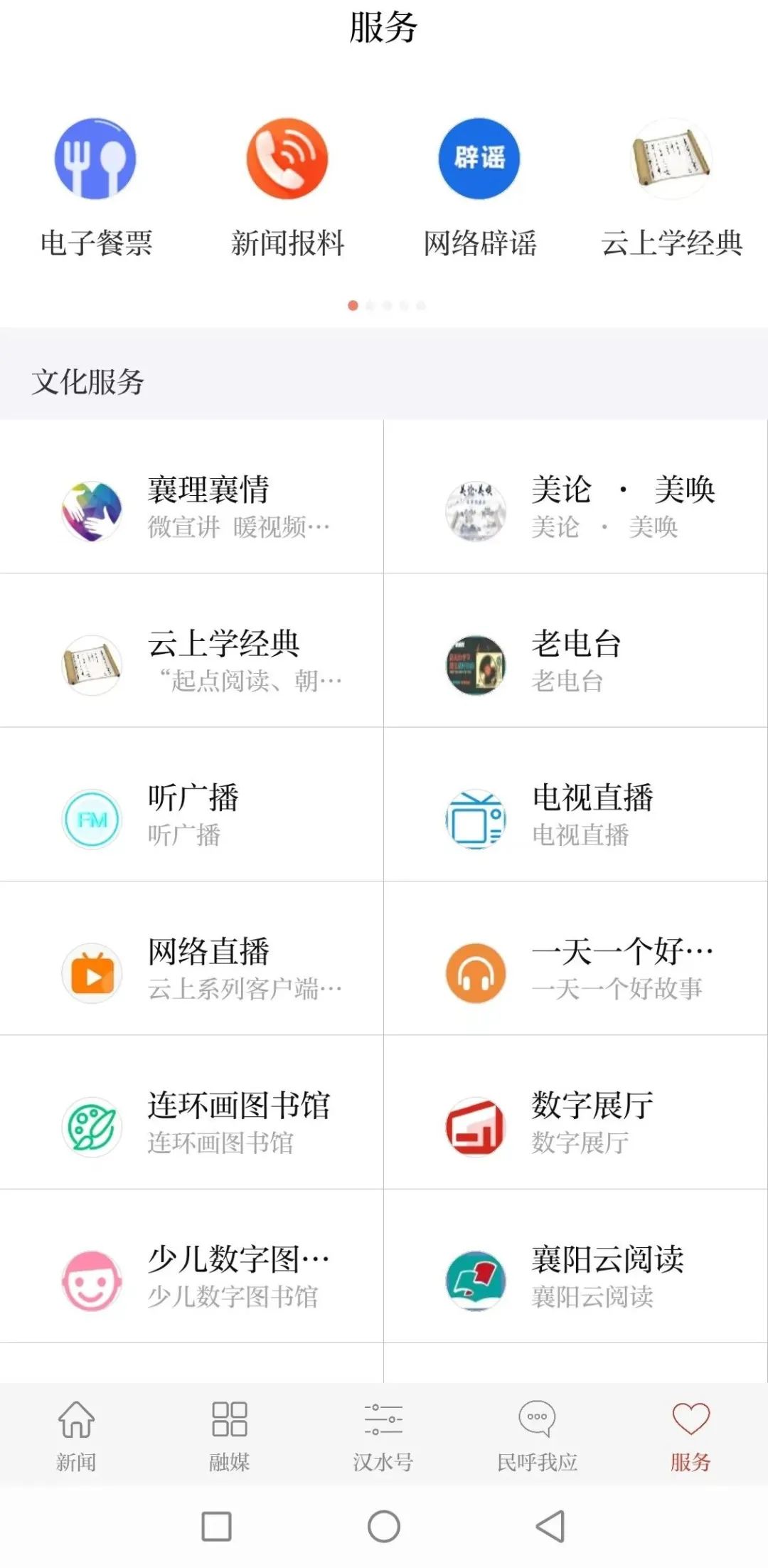Screen dimensions: 768x1568
Task: Tap the system back button
Action: pyautogui.click(x=550, y=1526)
